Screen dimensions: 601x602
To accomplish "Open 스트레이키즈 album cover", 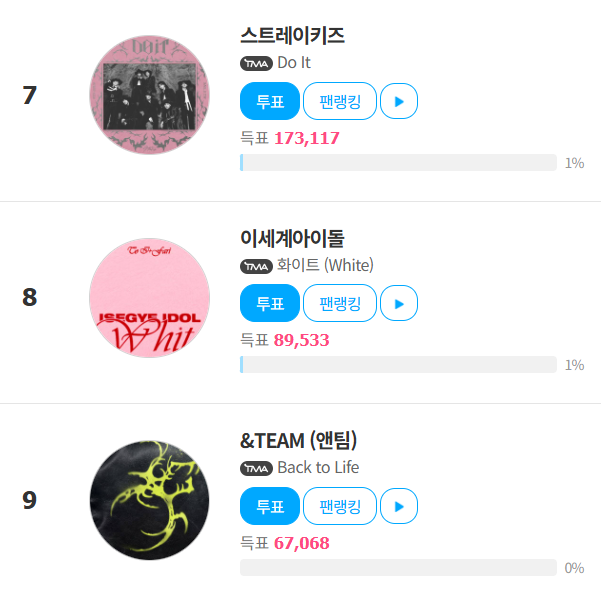I will (150, 96).
